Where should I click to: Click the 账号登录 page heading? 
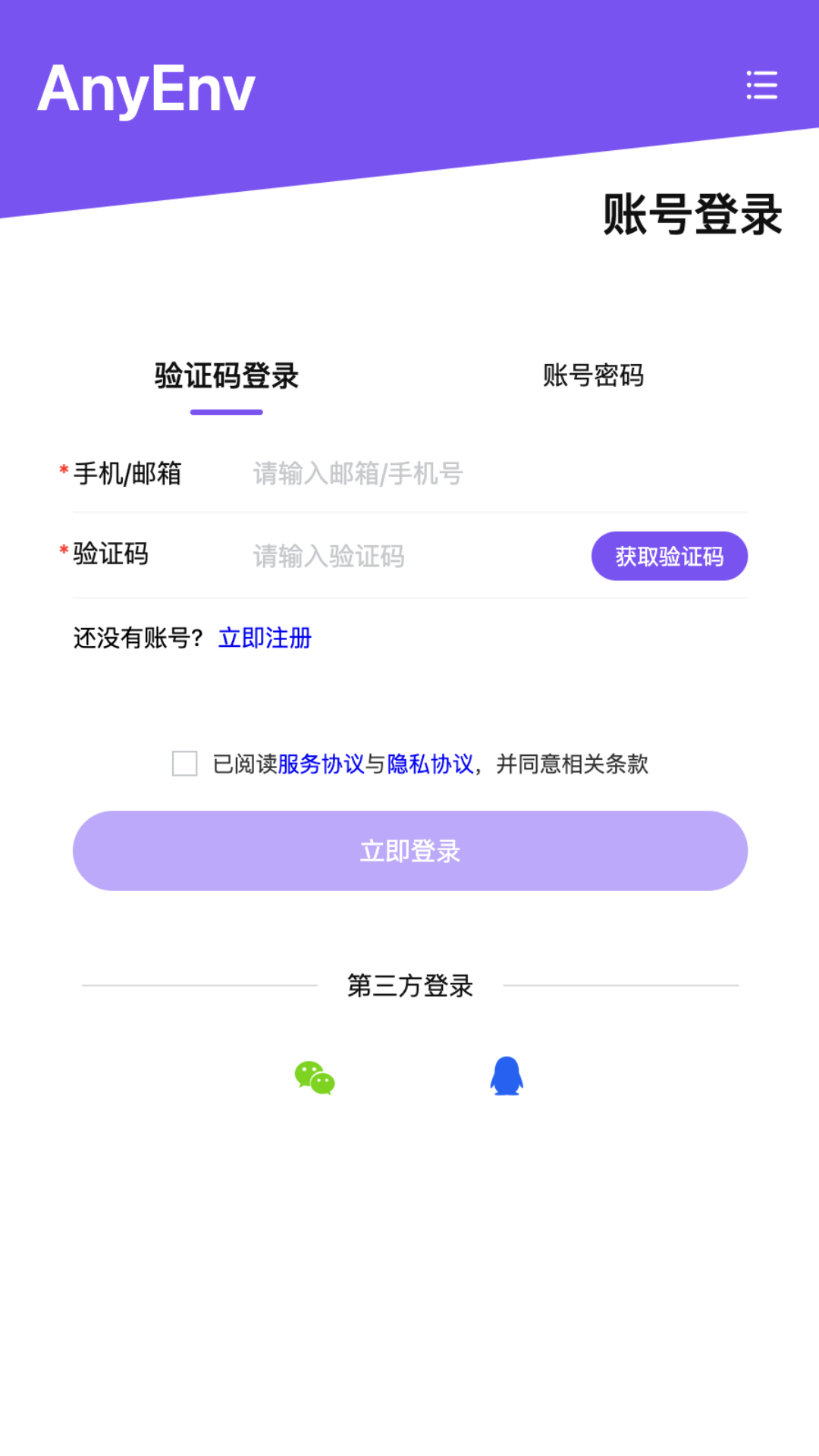tap(692, 215)
